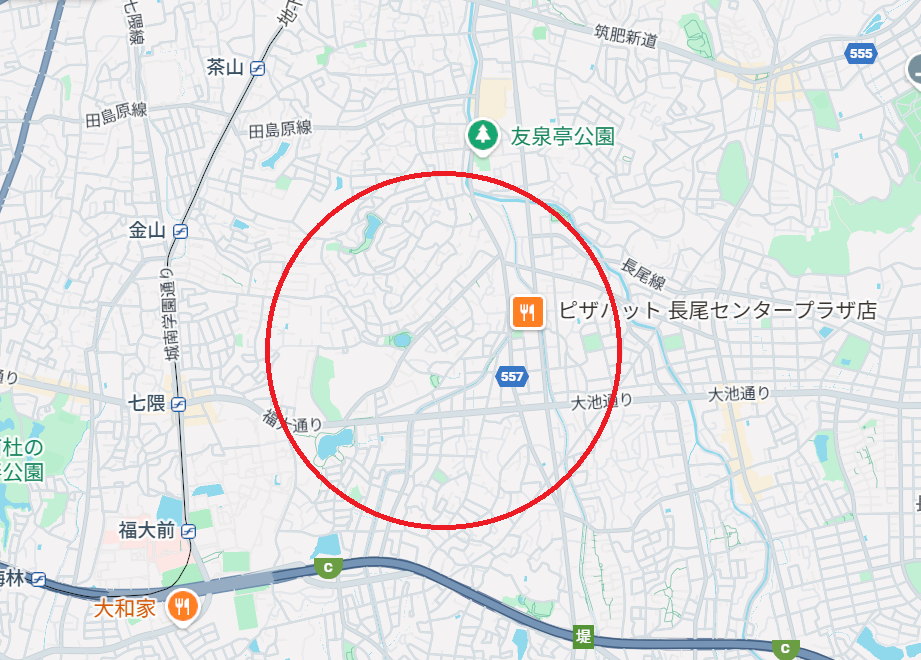Open the 友泉亭公園 park marker
The height and width of the screenshot is (660, 921).
coord(484,134)
